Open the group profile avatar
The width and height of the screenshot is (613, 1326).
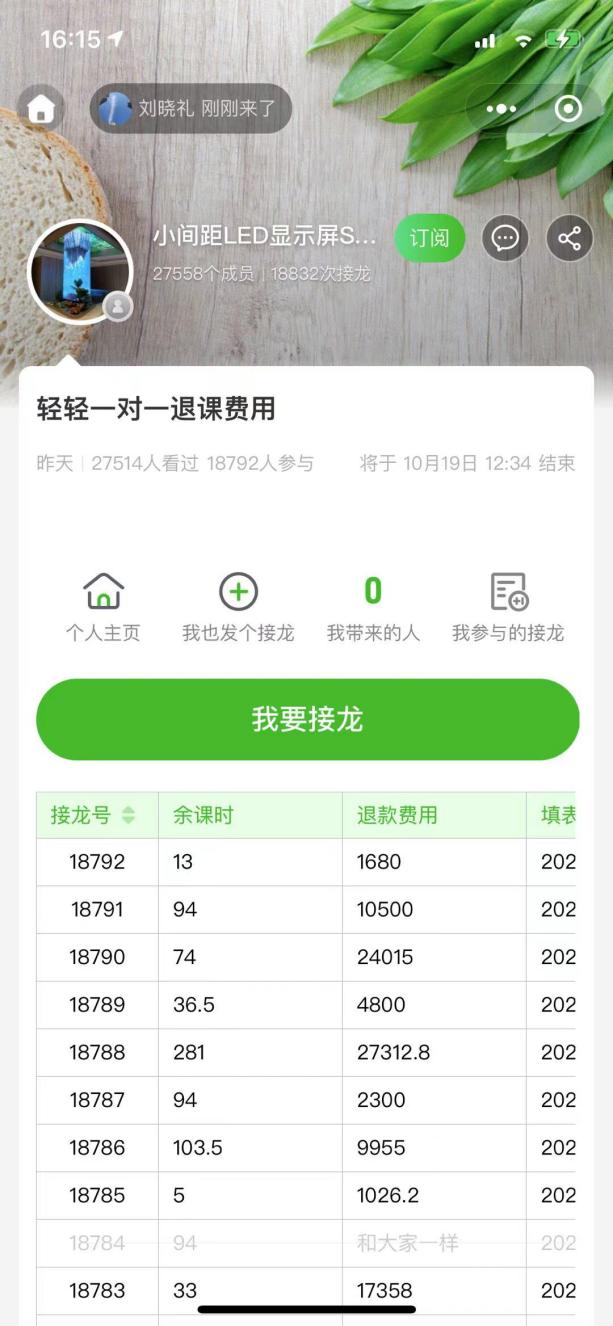[x=80, y=270]
